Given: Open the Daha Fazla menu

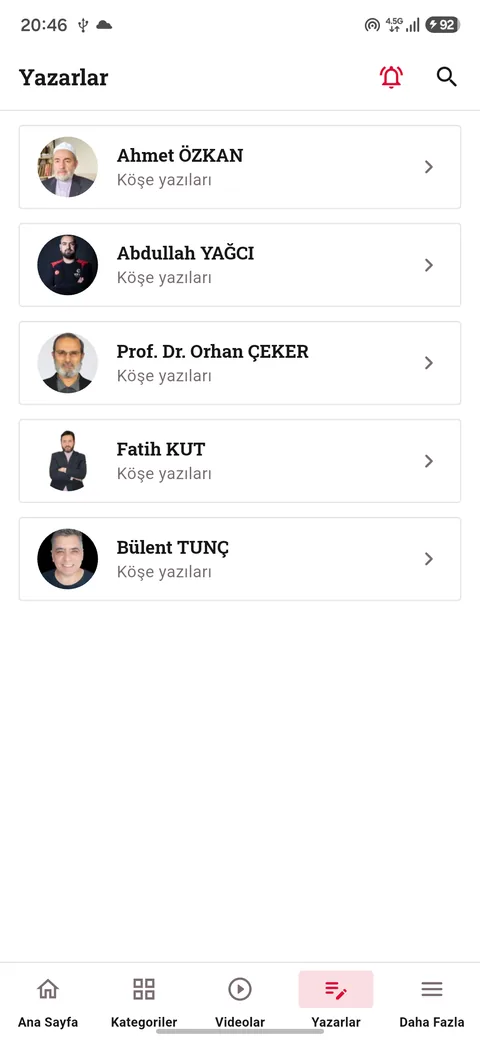Looking at the screenshot, I should pyautogui.click(x=432, y=1001).
